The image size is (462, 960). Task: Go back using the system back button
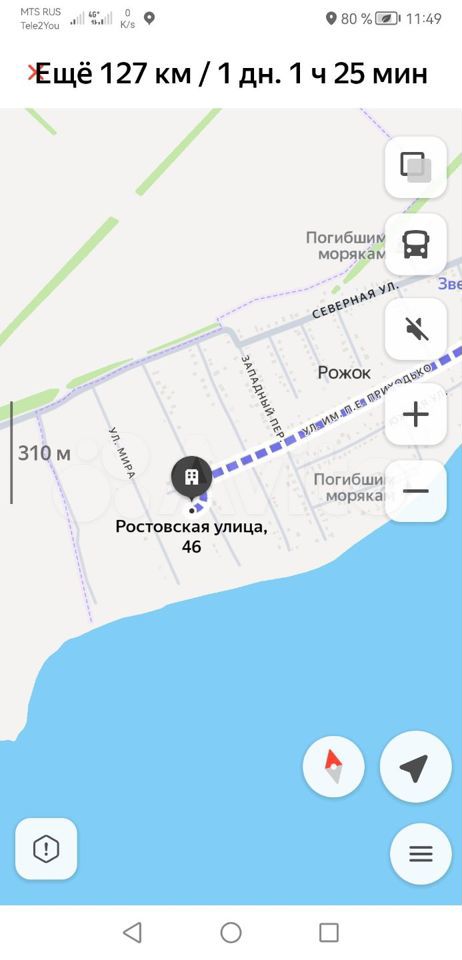(x=132, y=932)
